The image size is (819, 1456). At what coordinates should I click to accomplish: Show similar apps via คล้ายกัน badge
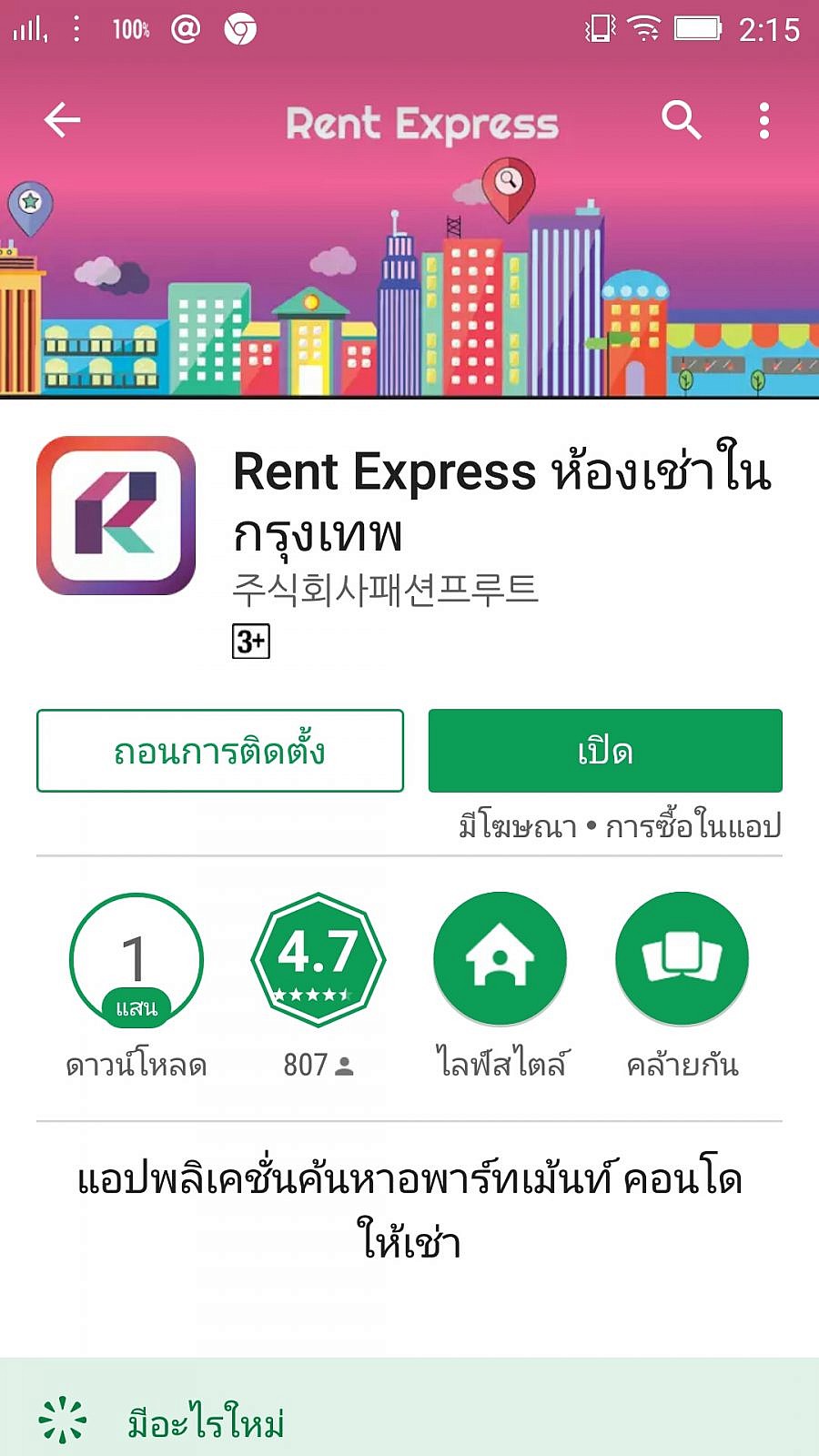tap(682, 960)
